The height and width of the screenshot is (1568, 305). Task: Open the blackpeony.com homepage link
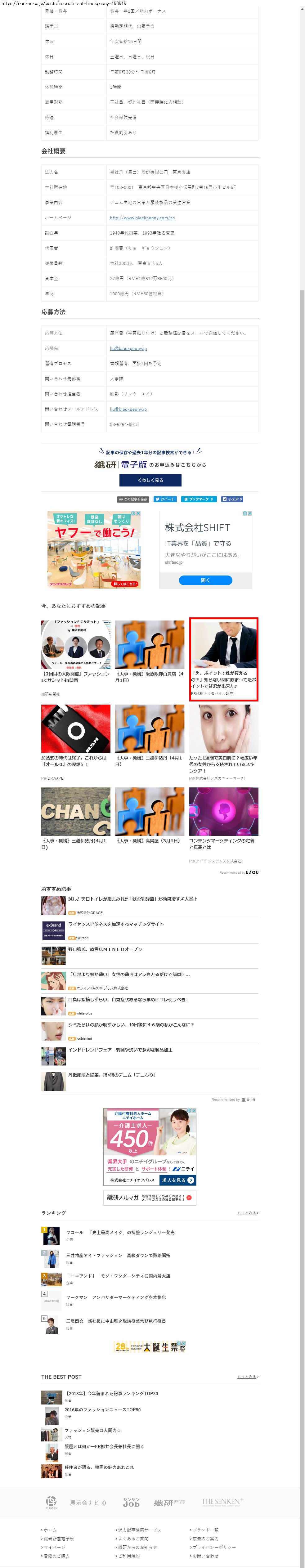click(142, 218)
